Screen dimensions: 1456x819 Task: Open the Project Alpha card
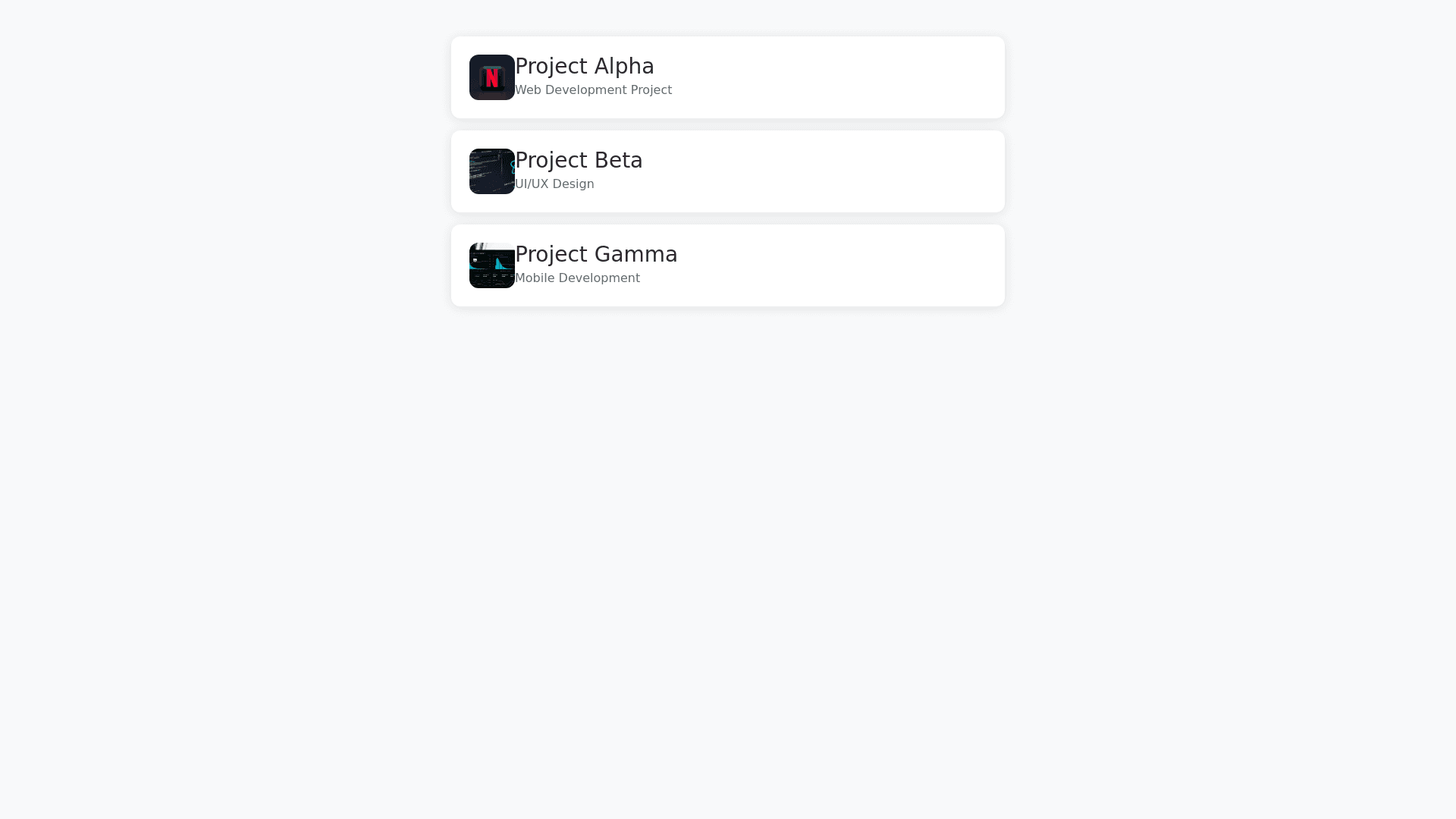pos(727,77)
